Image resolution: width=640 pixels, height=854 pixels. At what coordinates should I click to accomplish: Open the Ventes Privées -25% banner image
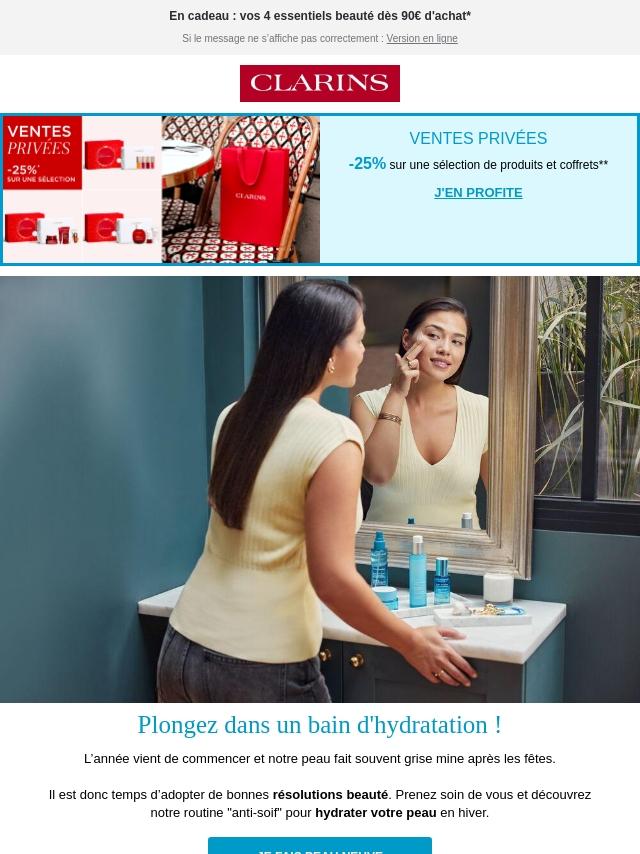point(161,189)
